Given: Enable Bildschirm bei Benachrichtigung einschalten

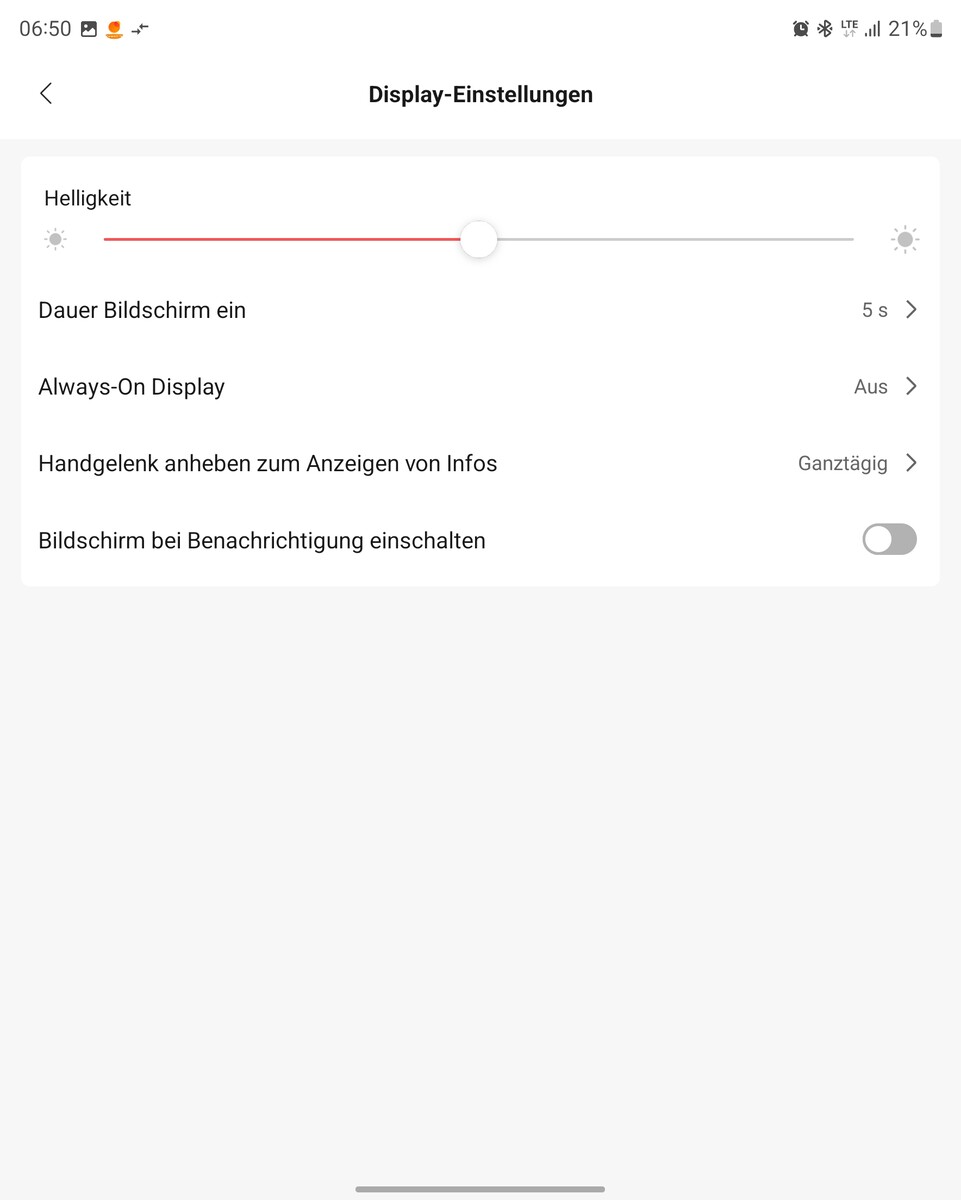Looking at the screenshot, I should (888, 540).
